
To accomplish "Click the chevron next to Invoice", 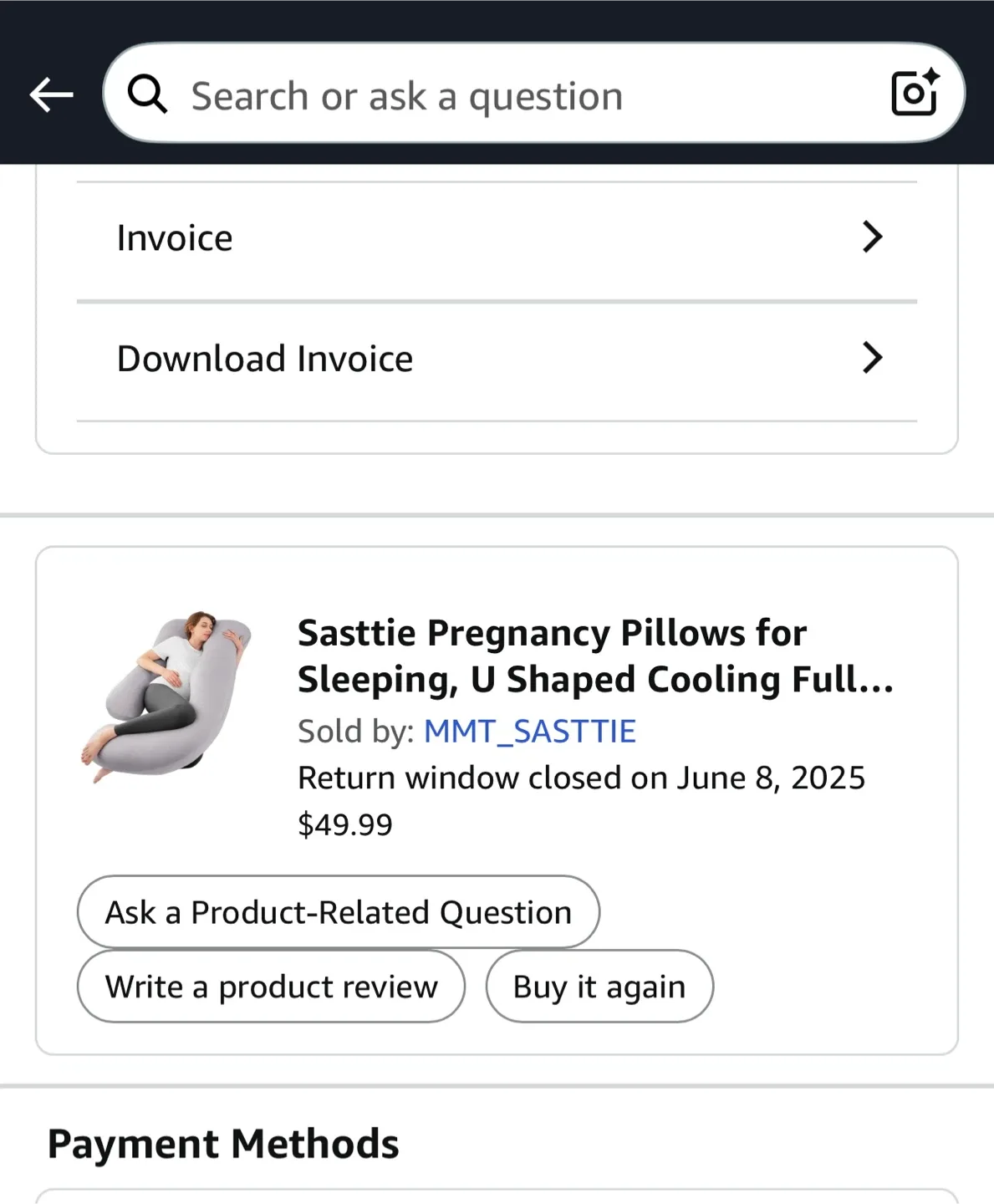I will point(873,237).
